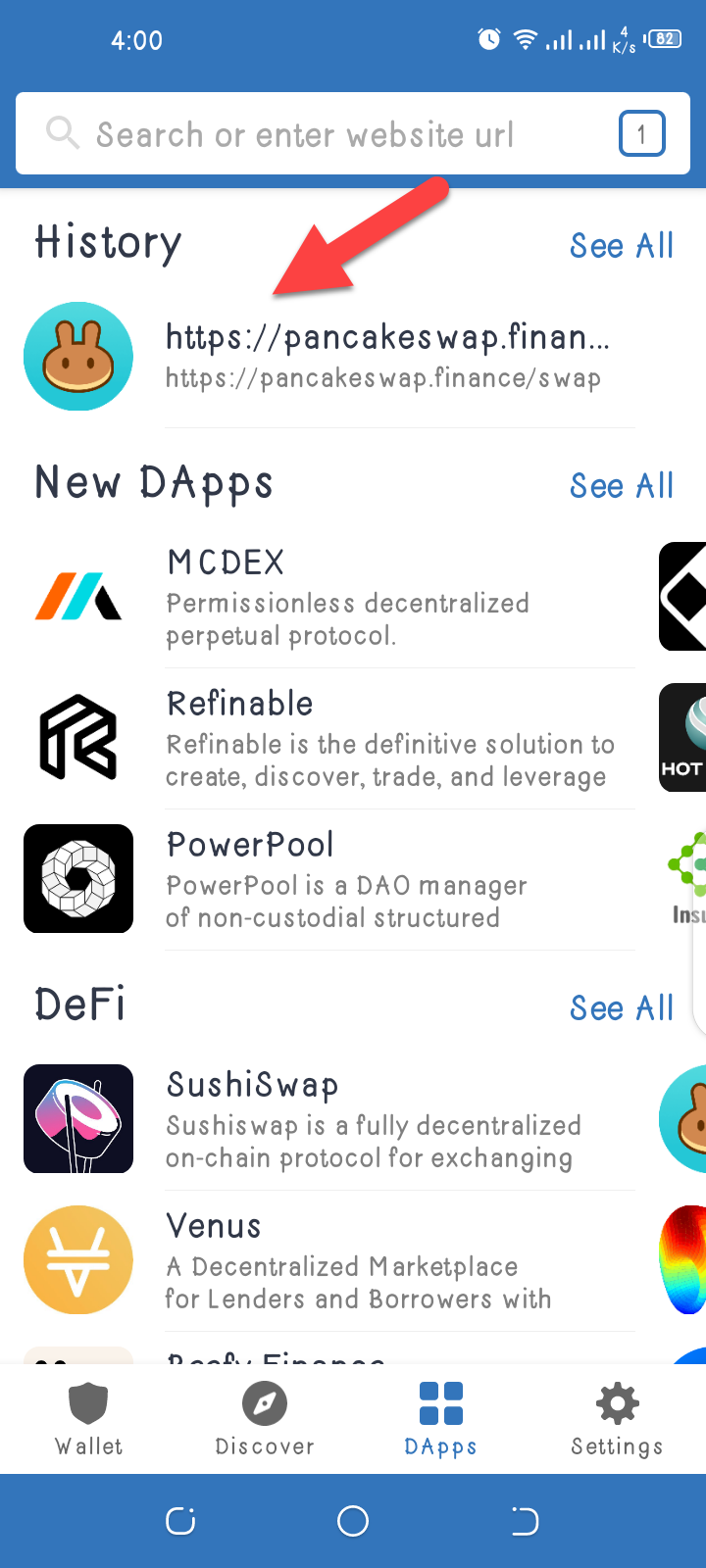Open the MCDEX DApp
Image resolution: width=706 pixels, height=1568 pixels.
[329, 597]
